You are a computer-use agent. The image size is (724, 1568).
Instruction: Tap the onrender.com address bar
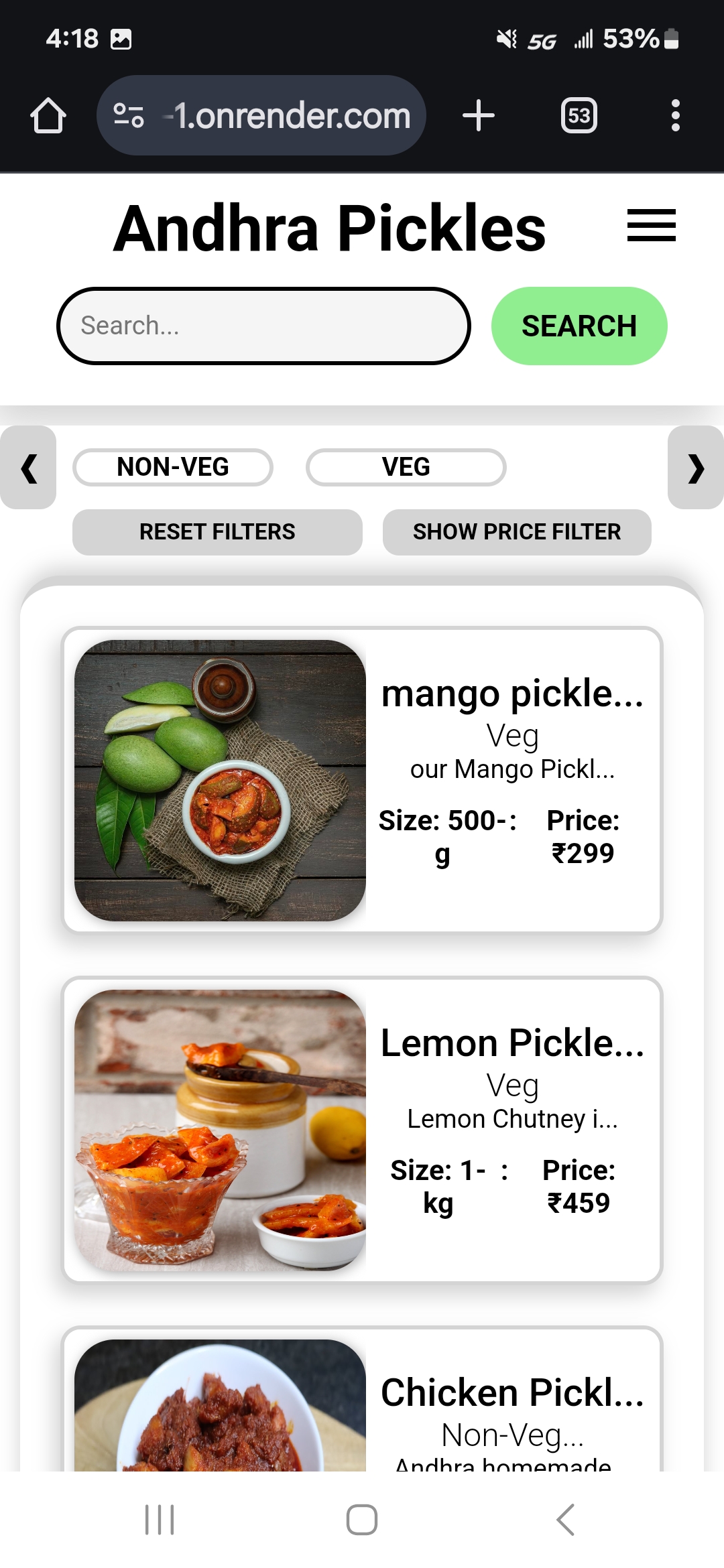point(261,116)
